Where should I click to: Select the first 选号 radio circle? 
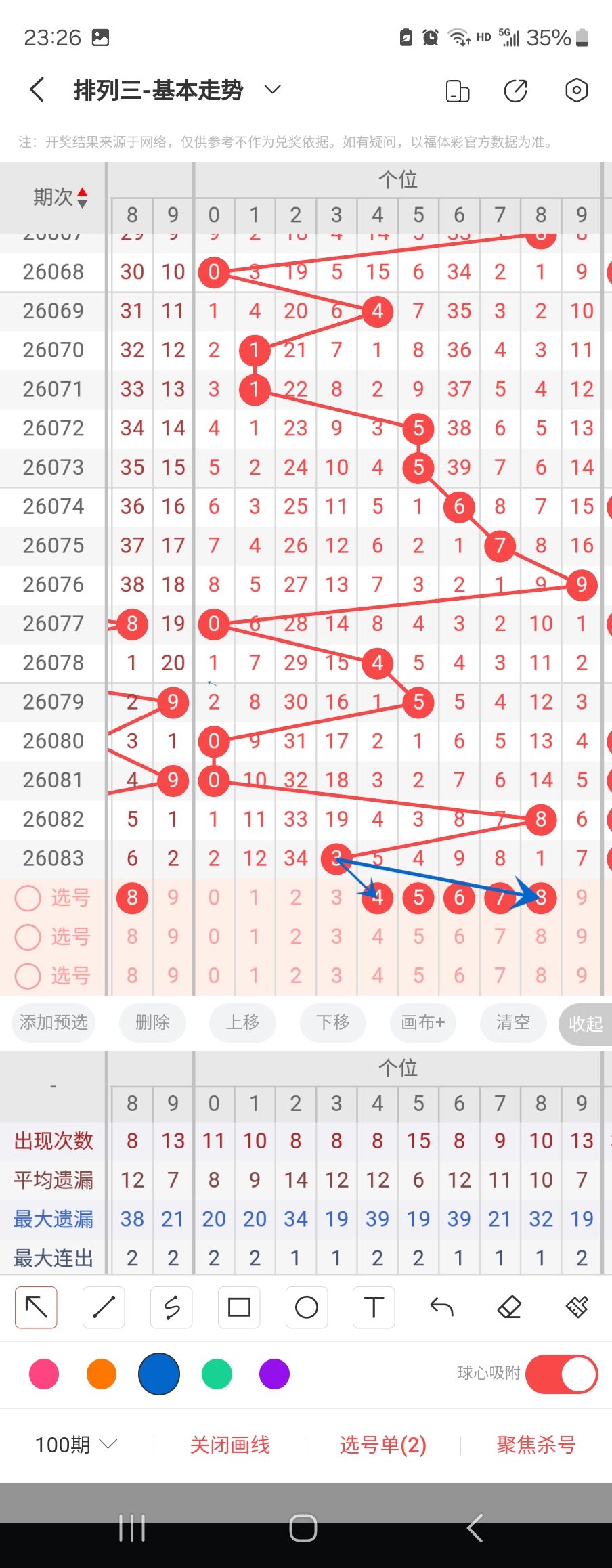pos(28,898)
